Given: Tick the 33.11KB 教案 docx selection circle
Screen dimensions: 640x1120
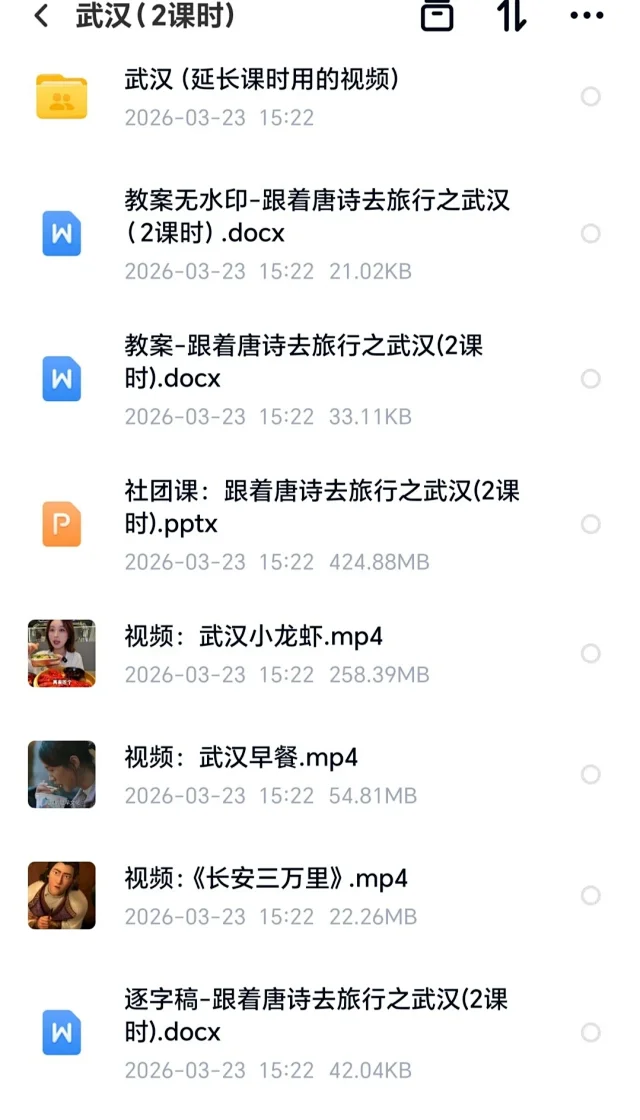Looking at the screenshot, I should pos(591,379).
